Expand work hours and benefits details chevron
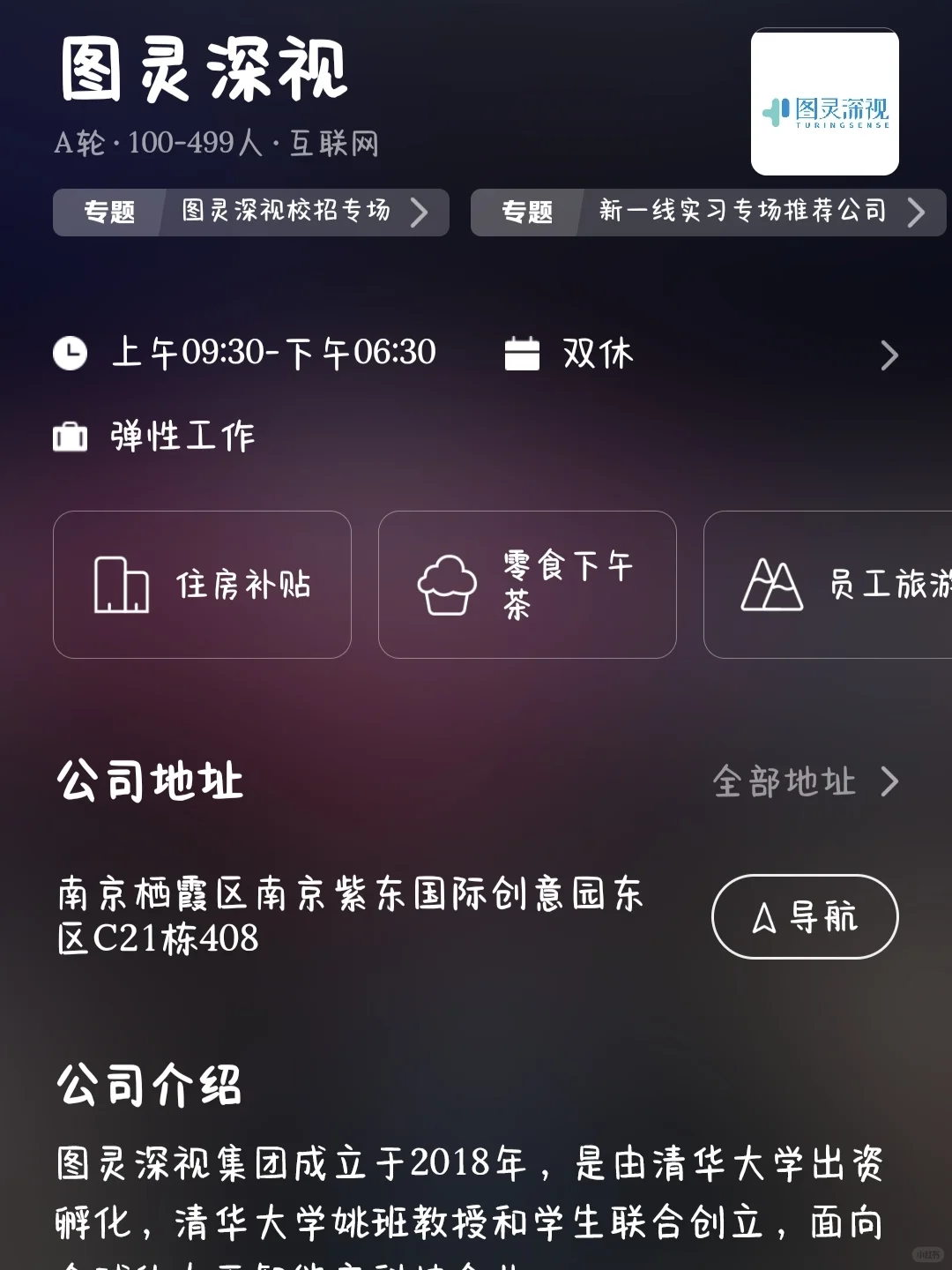 click(889, 355)
